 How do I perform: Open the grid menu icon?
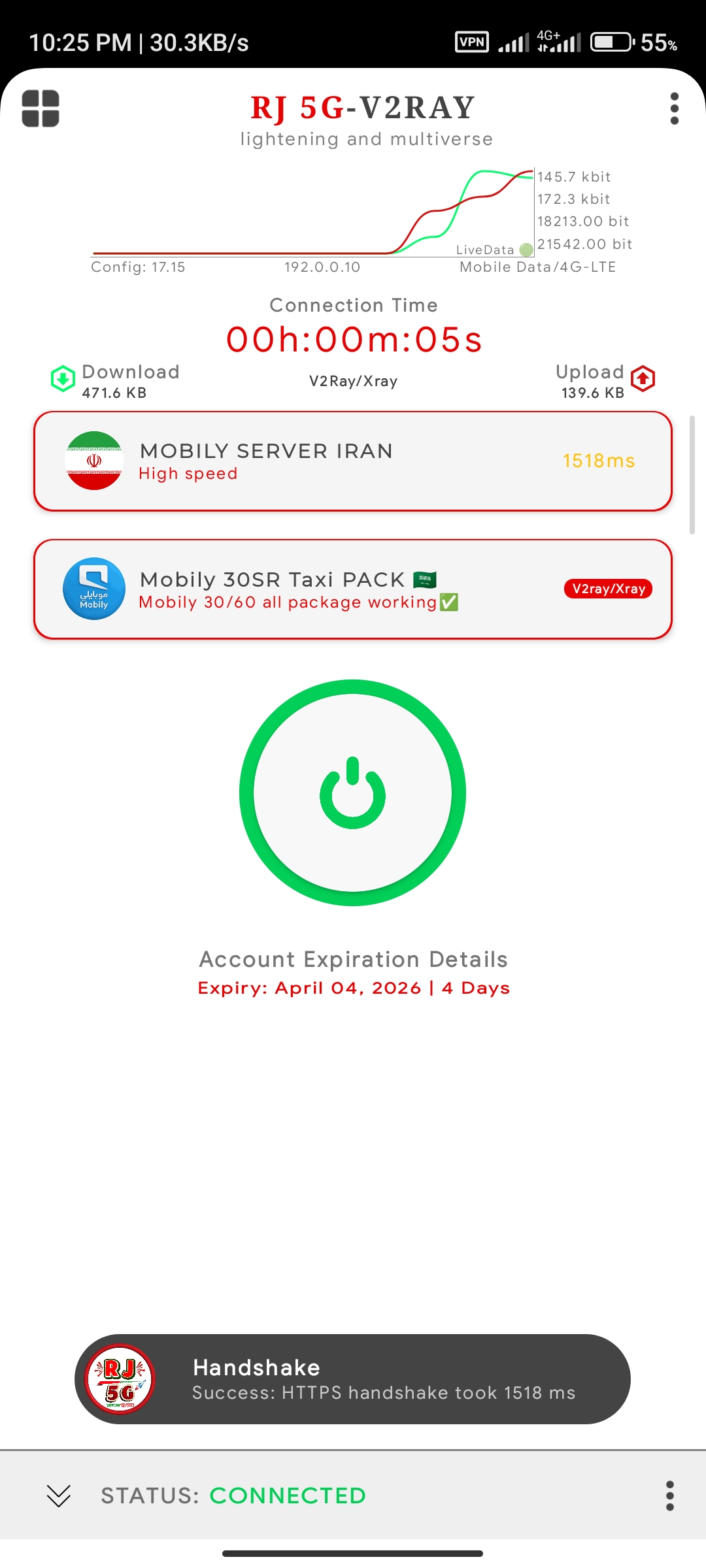pyautogui.click(x=41, y=108)
